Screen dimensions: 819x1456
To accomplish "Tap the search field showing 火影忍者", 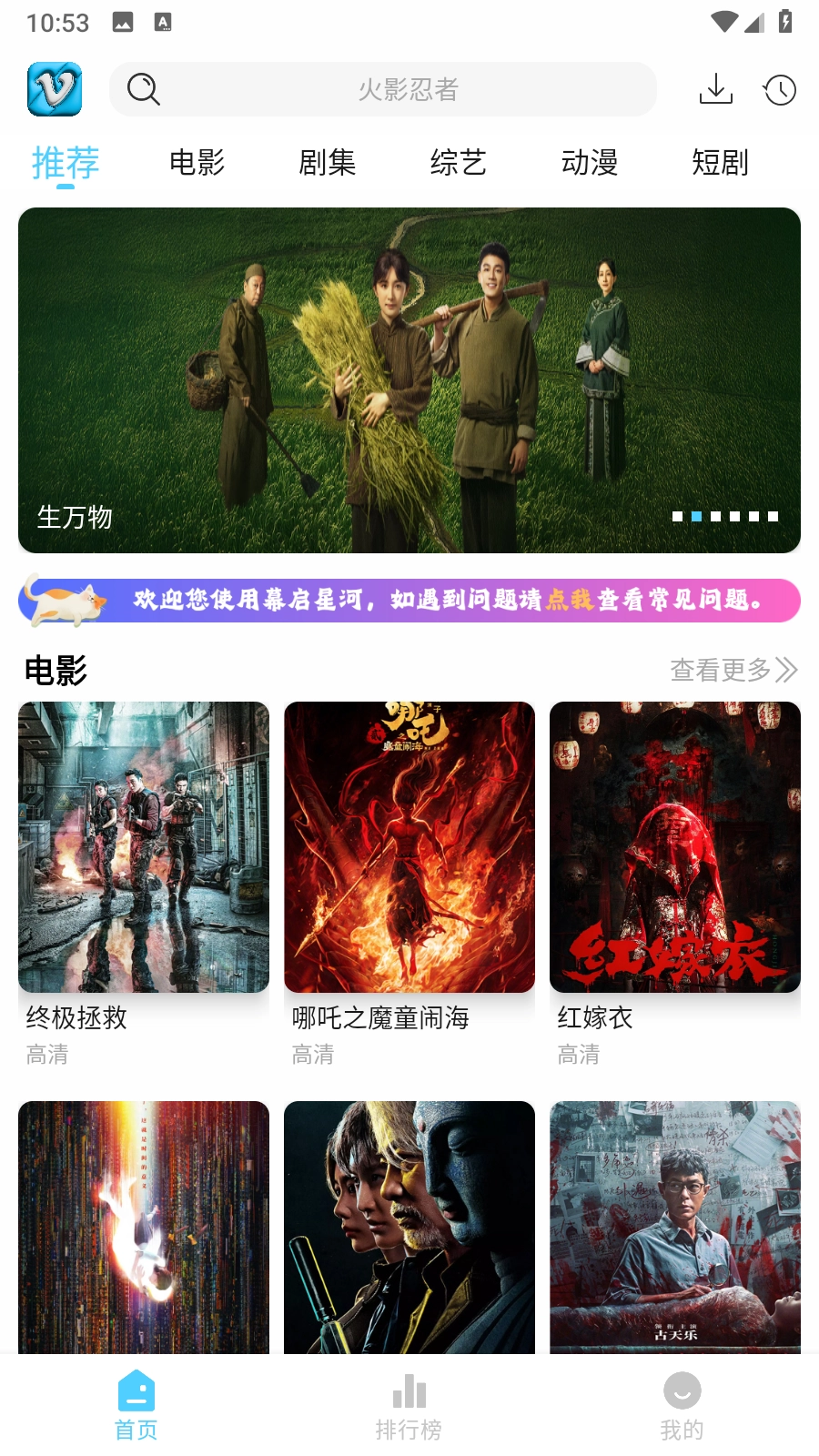I will 409,88.
